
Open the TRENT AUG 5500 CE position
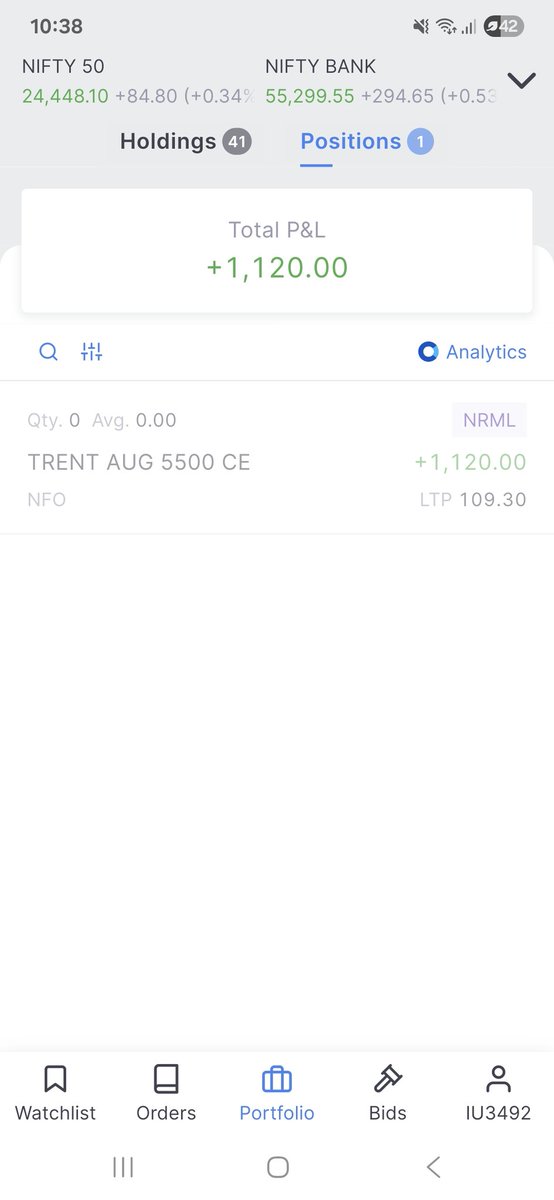277,458
